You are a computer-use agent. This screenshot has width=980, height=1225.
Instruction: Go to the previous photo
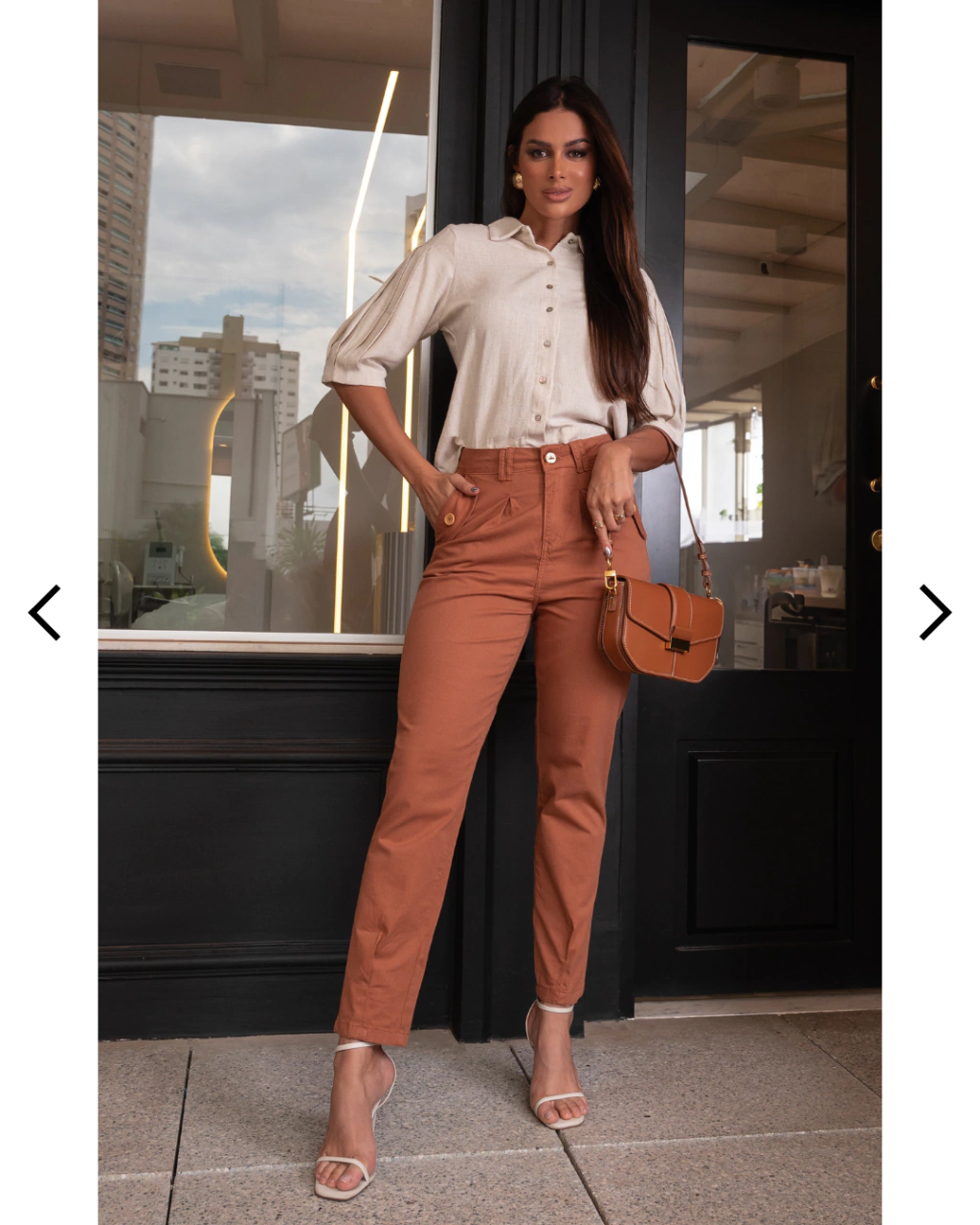click(44, 612)
